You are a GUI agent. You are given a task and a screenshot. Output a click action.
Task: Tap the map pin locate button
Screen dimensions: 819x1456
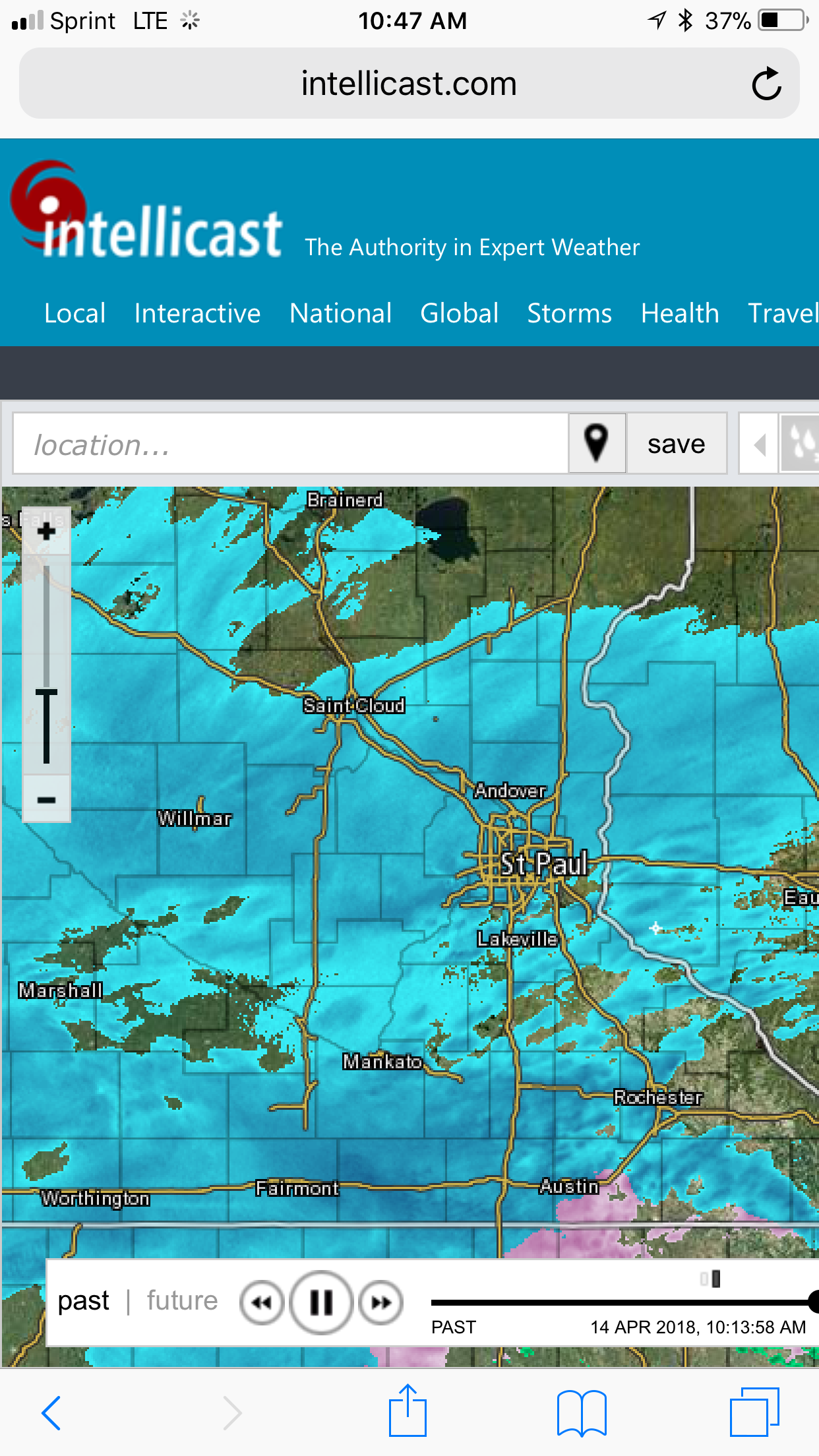click(x=597, y=443)
